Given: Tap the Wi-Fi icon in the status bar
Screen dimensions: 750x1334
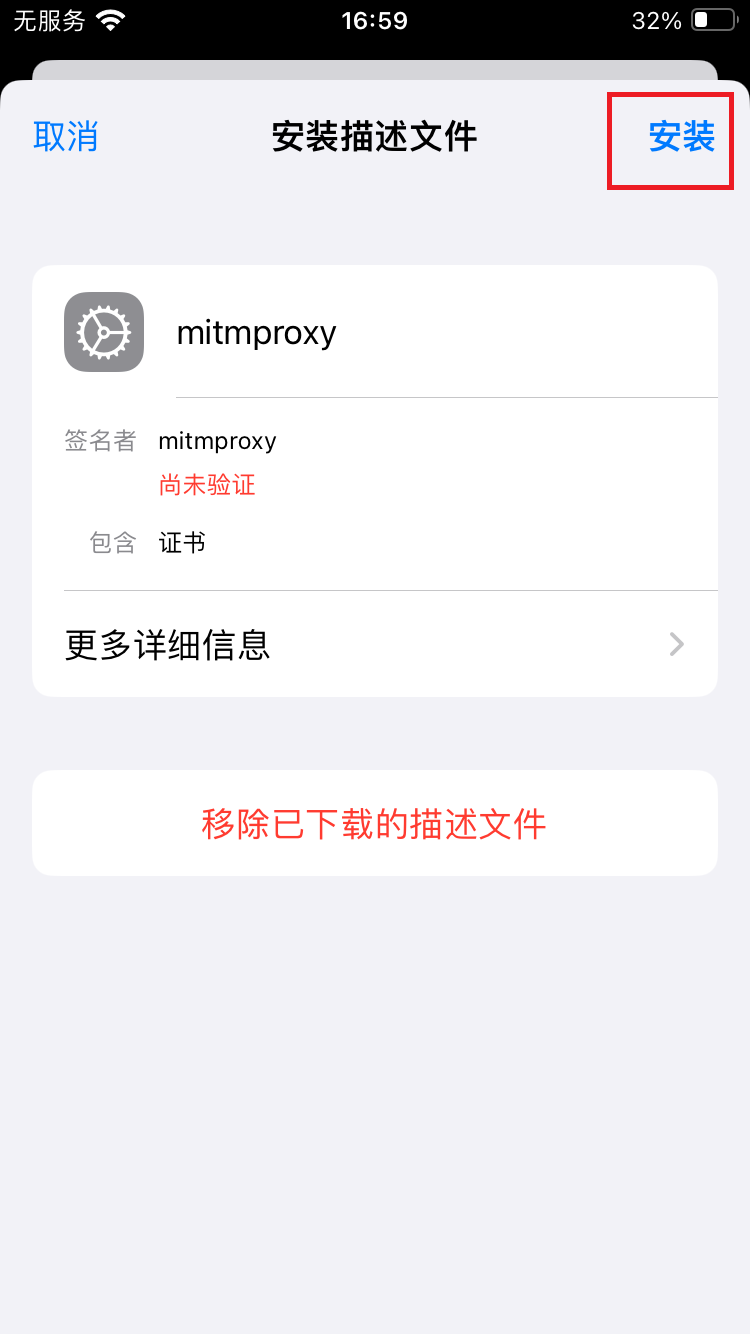Looking at the screenshot, I should pyautogui.click(x=109, y=20).
